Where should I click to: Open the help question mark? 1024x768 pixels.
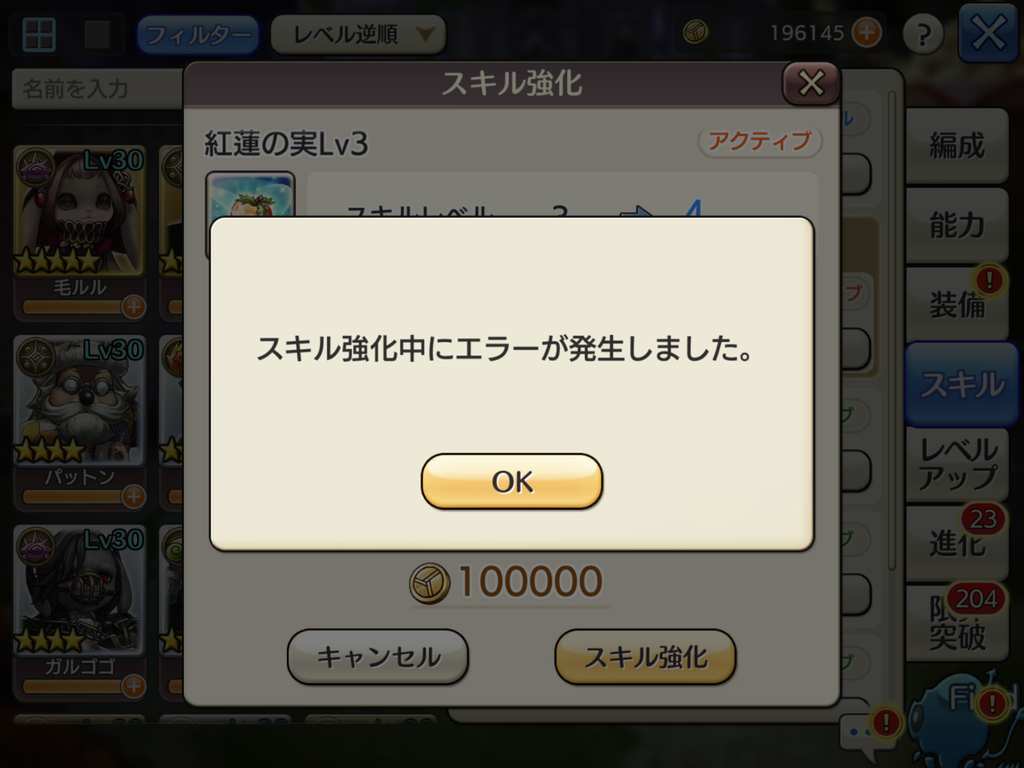pos(922,34)
